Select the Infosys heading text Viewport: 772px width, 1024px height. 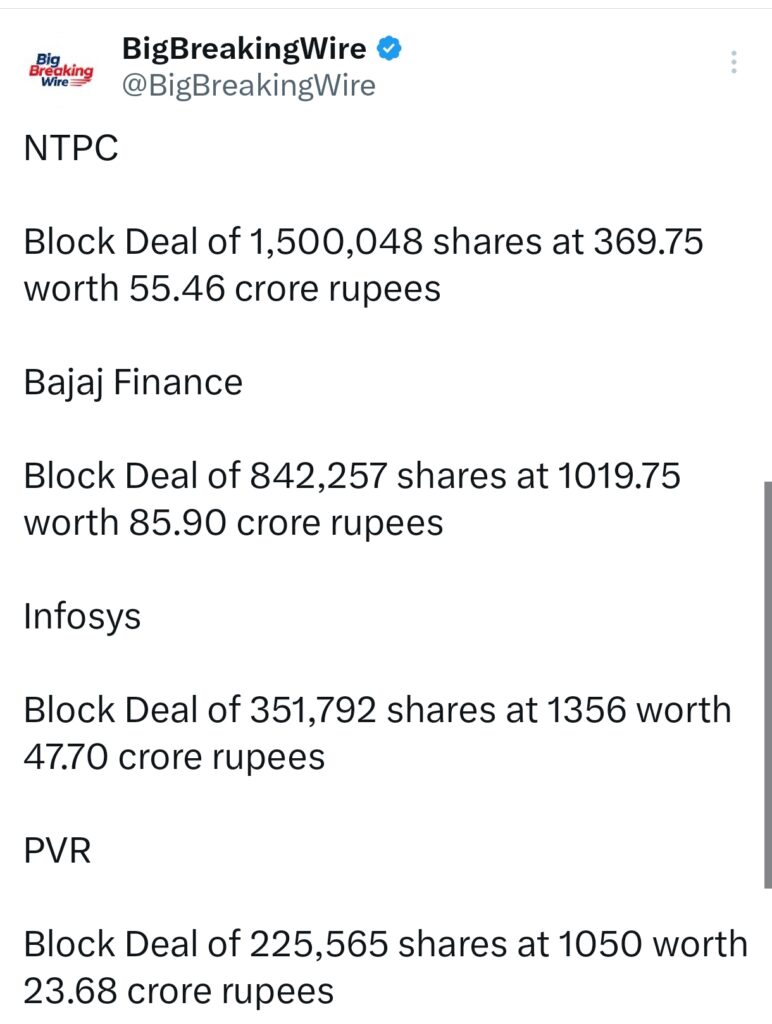(82, 616)
